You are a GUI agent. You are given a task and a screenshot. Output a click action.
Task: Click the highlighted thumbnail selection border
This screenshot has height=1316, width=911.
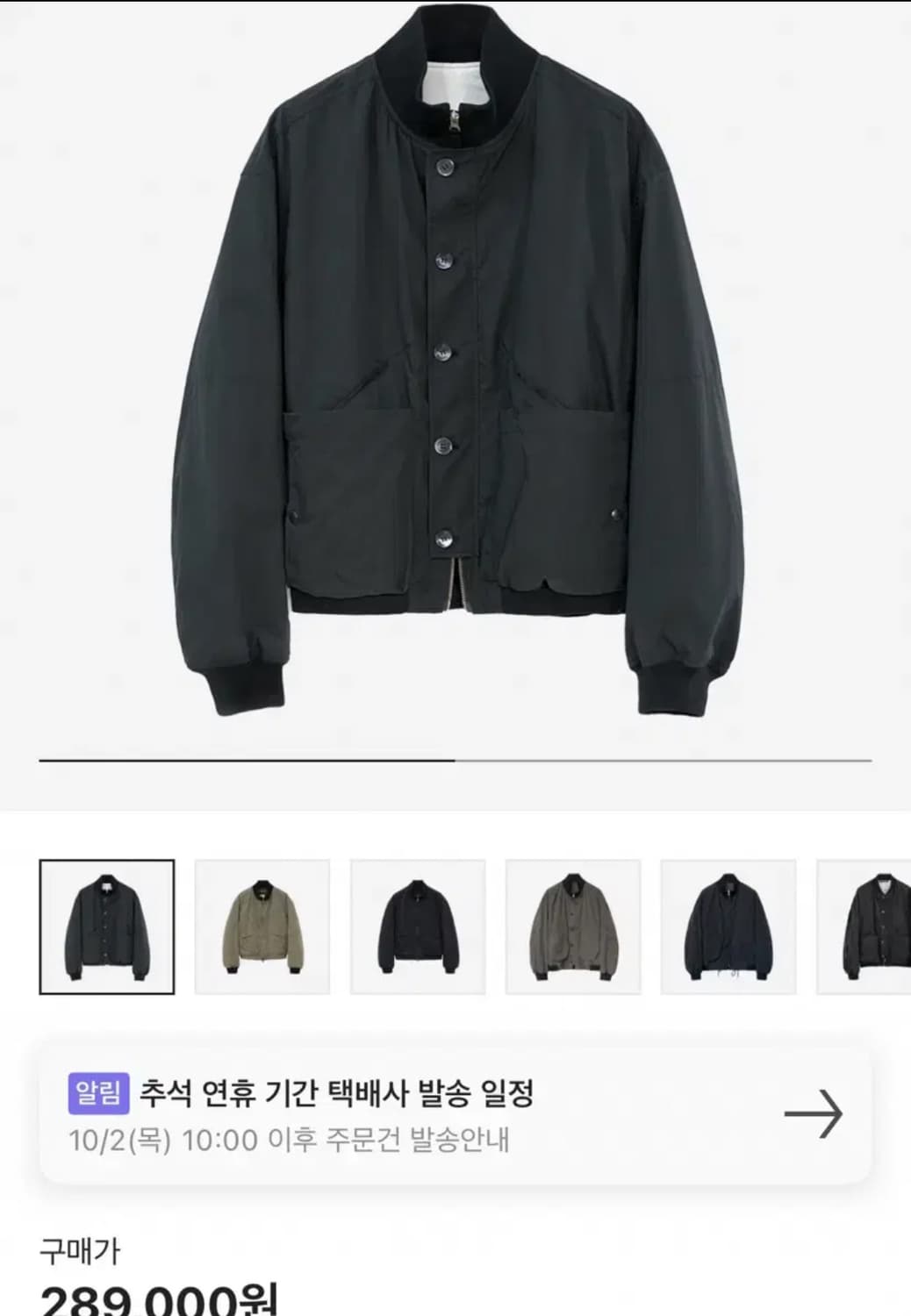[107, 928]
